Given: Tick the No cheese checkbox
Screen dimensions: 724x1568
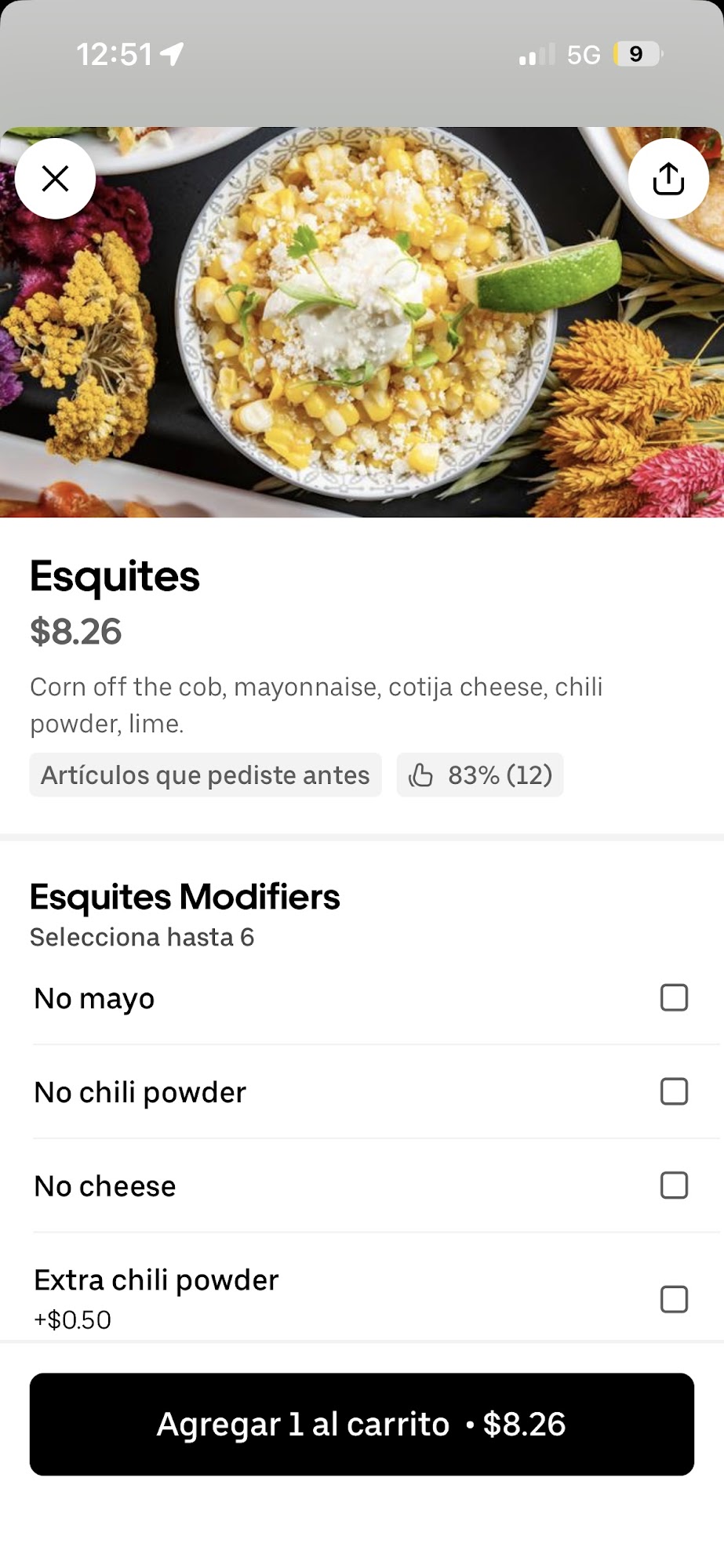Looking at the screenshot, I should pyautogui.click(x=674, y=1185).
